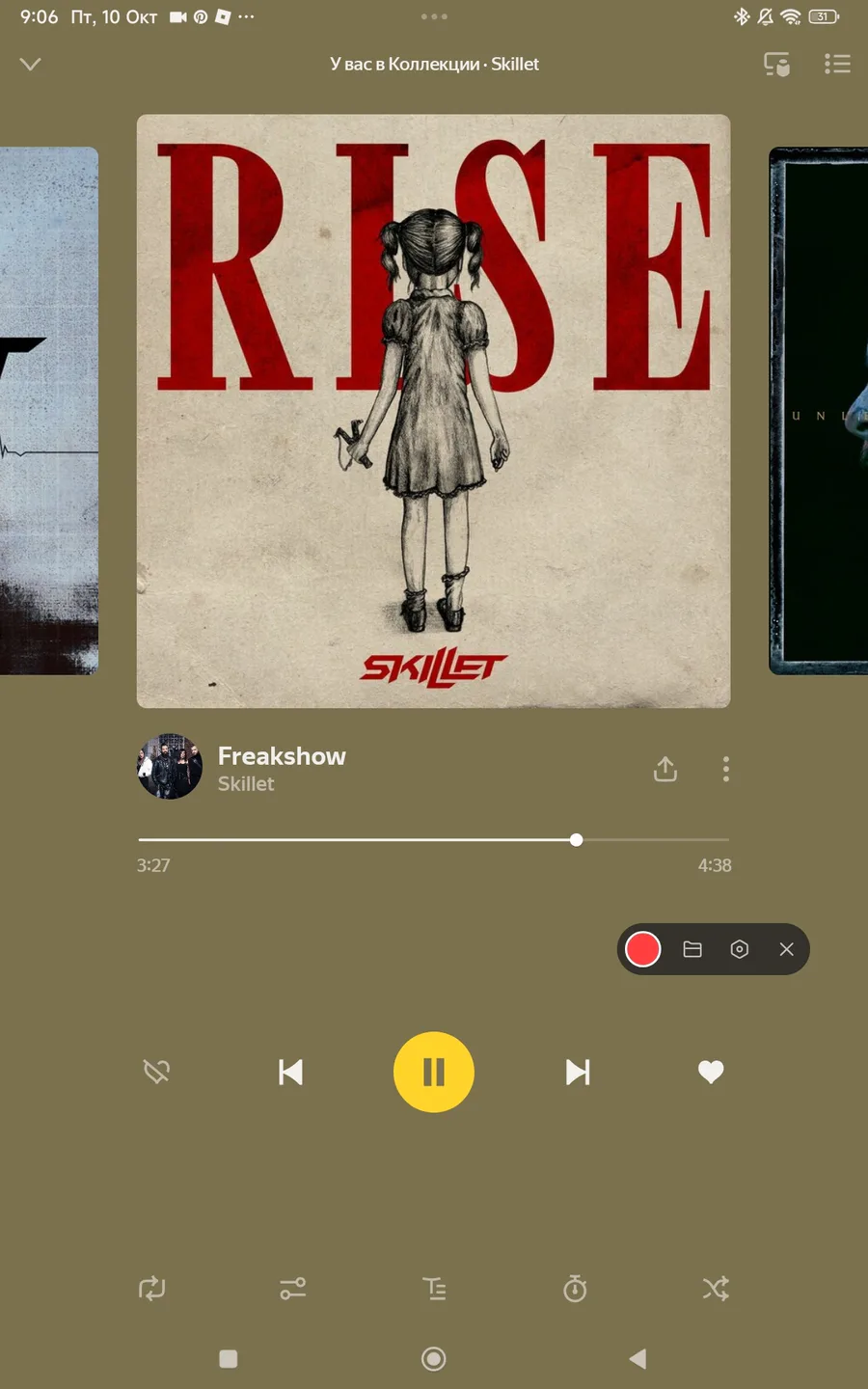The image size is (868, 1389).
Task: Go back with the system navigation button
Action: click(637, 1358)
